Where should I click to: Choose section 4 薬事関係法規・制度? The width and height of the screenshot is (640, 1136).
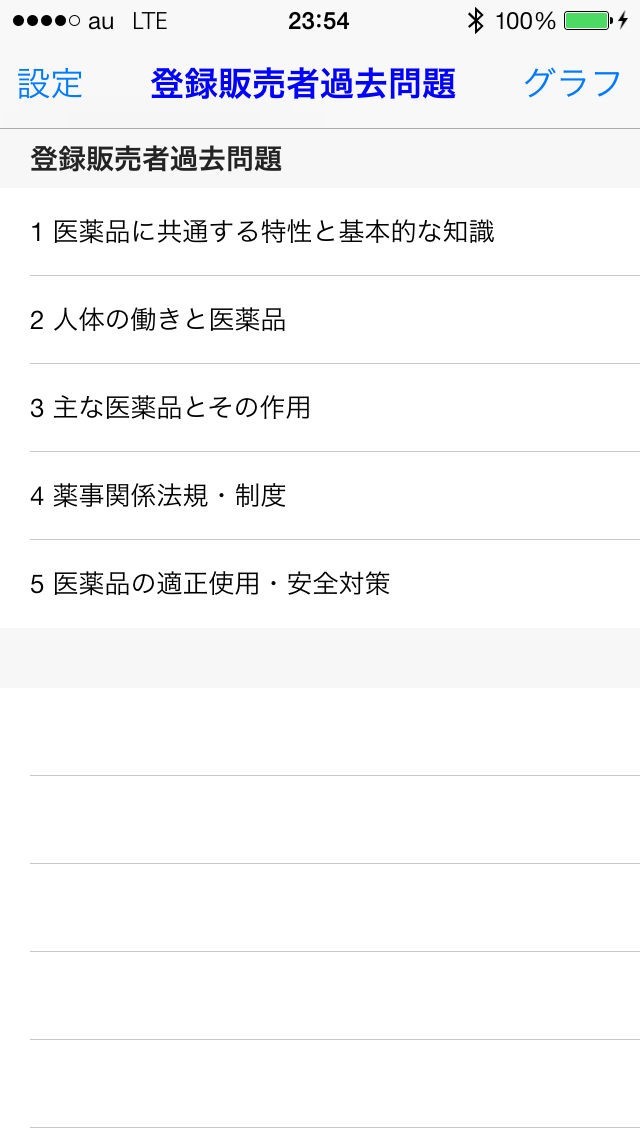[x=320, y=496]
